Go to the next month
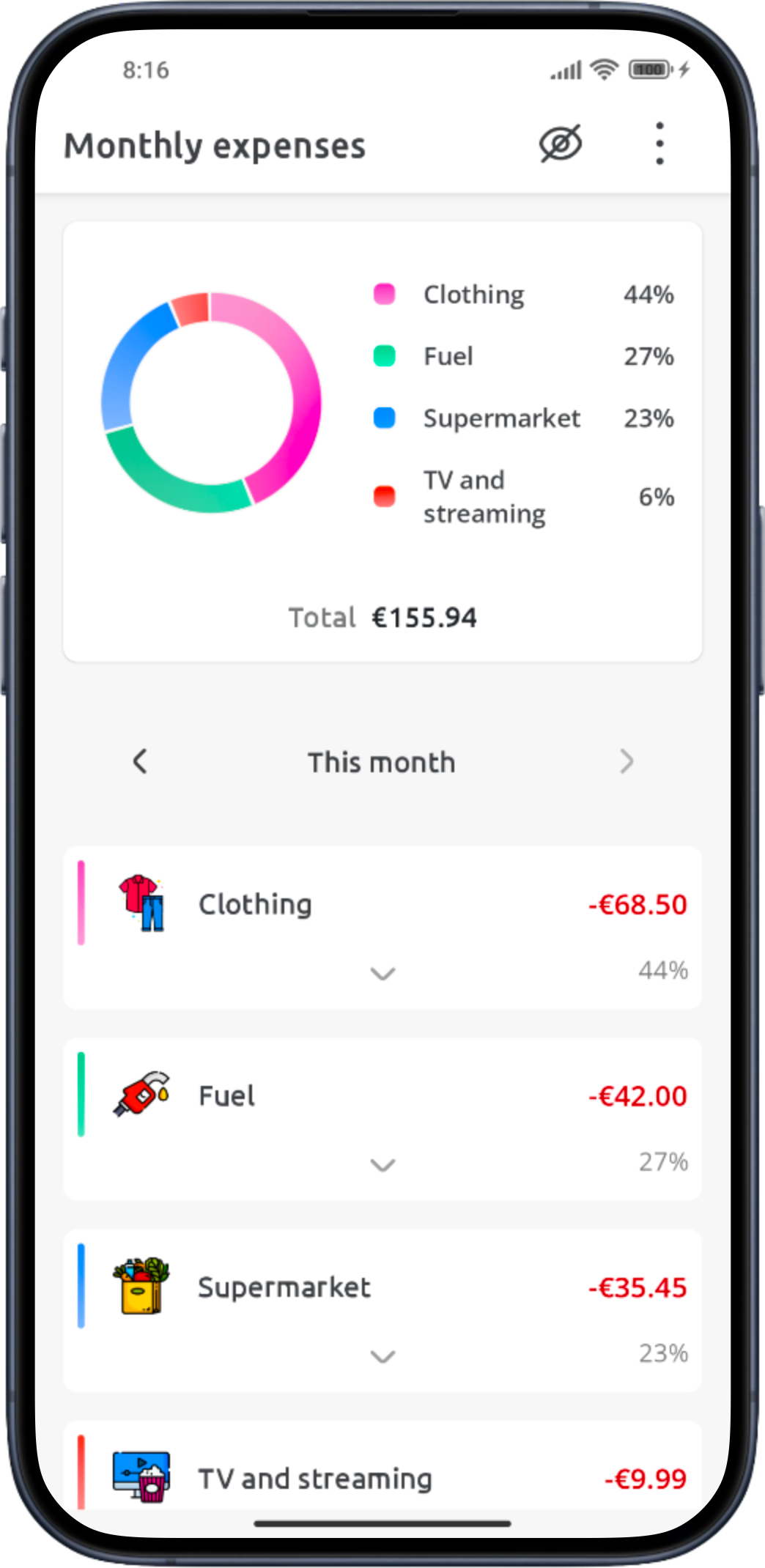The image size is (765, 1568). (x=626, y=761)
